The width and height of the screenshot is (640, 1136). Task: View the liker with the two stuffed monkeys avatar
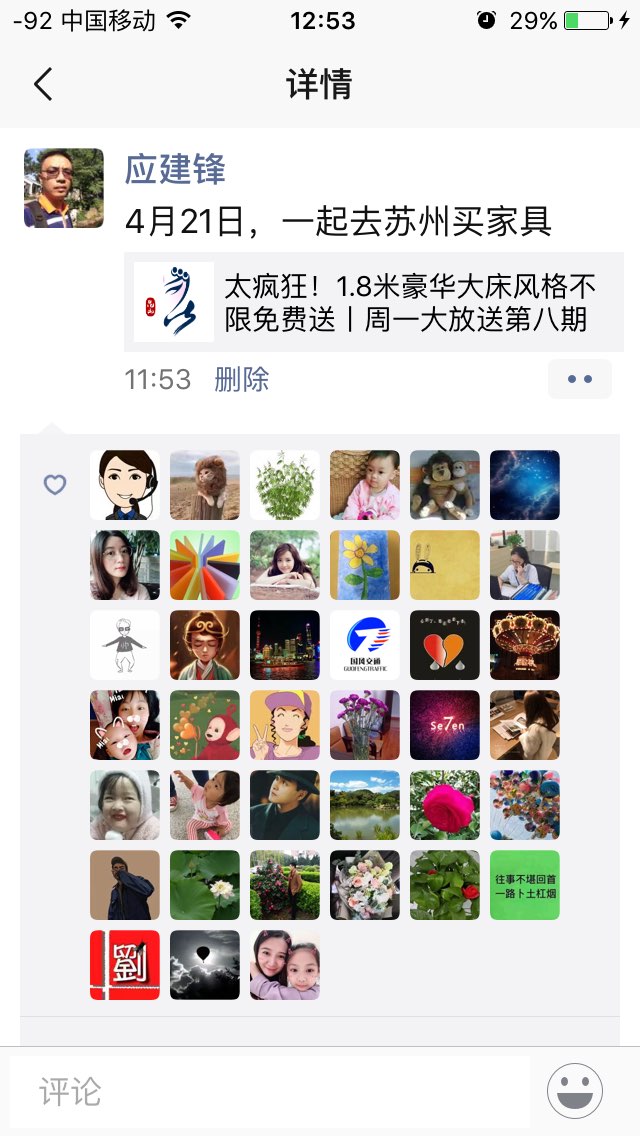[x=445, y=485]
